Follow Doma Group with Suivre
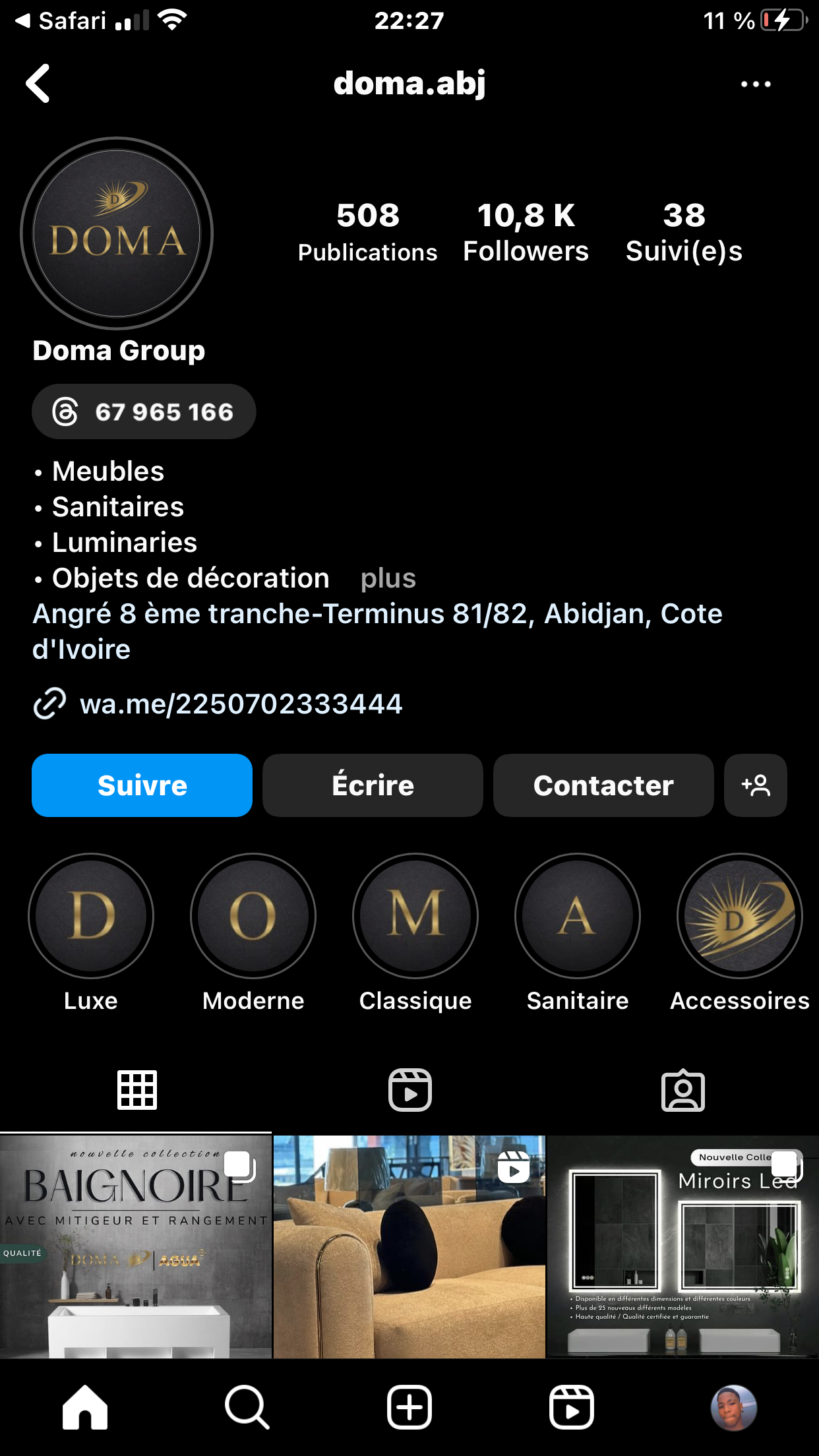Image resolution: width=819 pixels, height=1456 pixels. [x=142, y=785]
